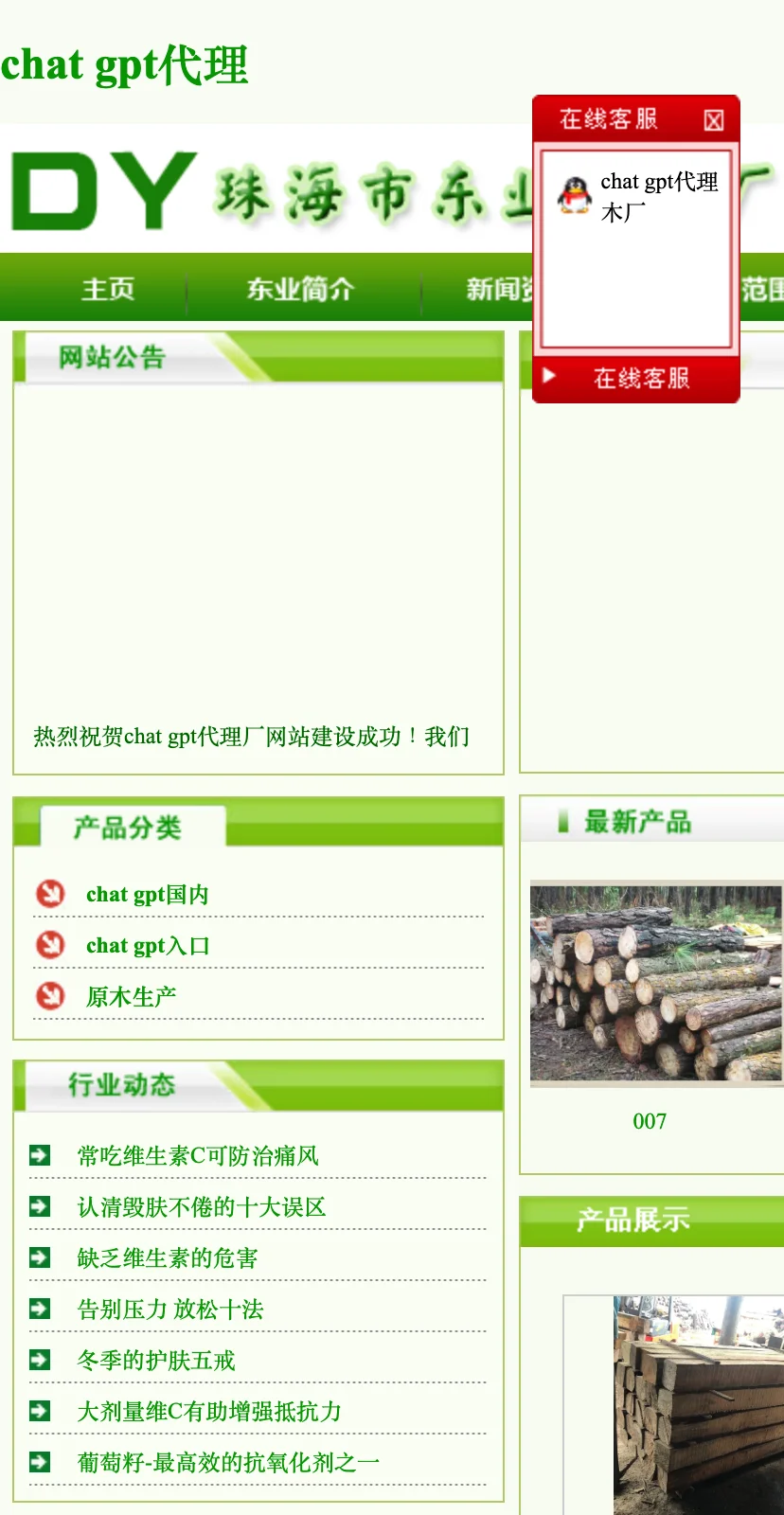Open the chat gpt国内 category
The height and width of the screenshot is (1515, 784).
[147, 895]
